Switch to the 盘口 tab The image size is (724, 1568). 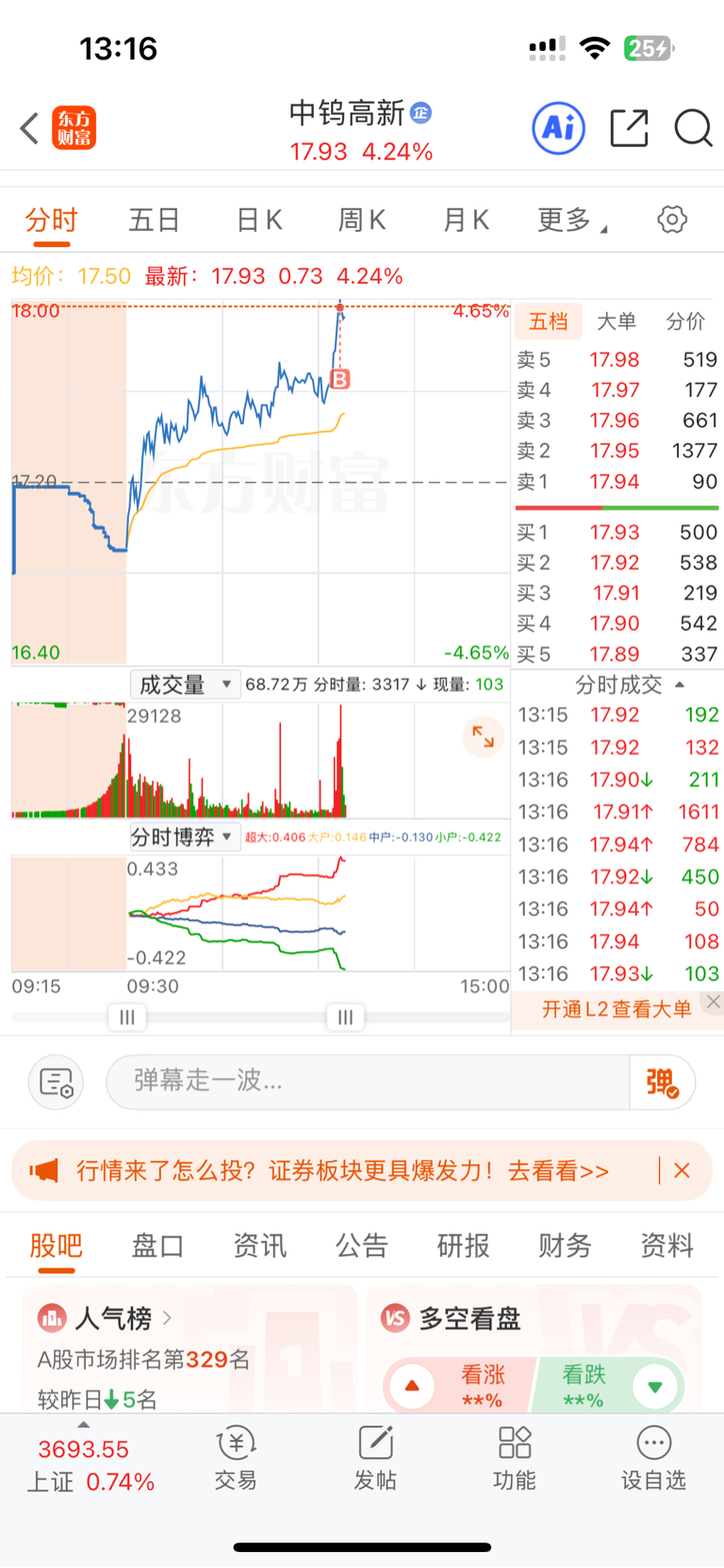coord(157,1246)
